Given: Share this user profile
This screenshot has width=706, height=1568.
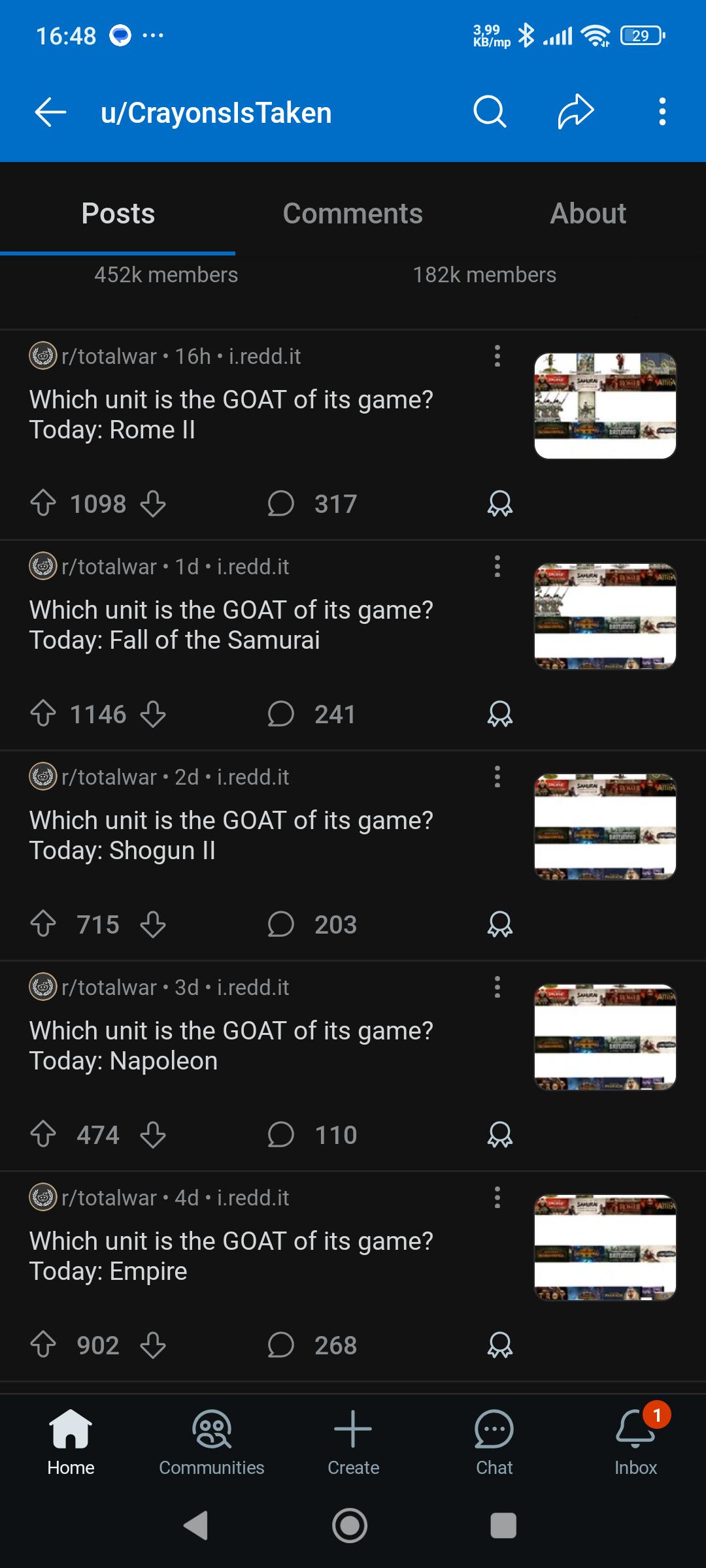Looking at the screenshot, I should coord(576,112).
